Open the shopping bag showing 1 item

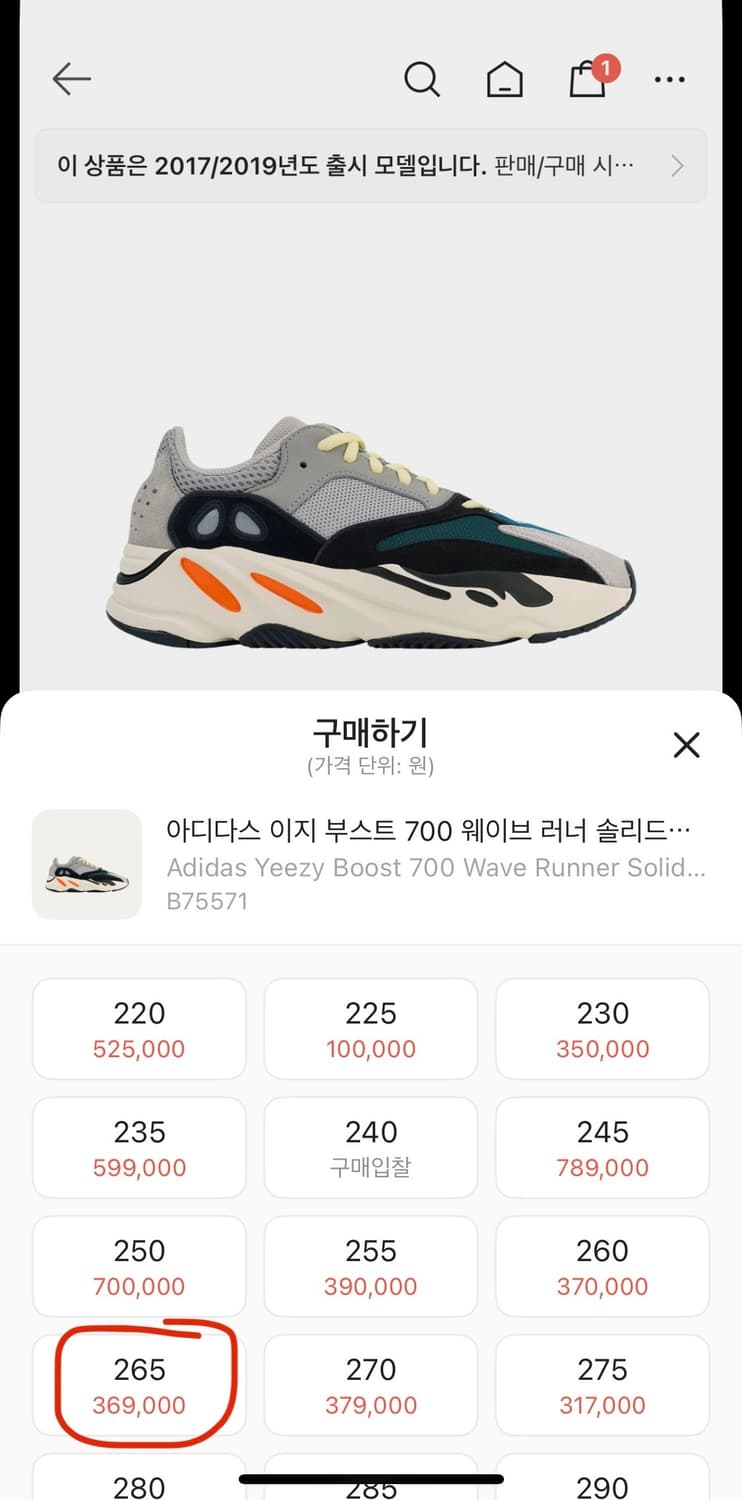click(588, 81)
